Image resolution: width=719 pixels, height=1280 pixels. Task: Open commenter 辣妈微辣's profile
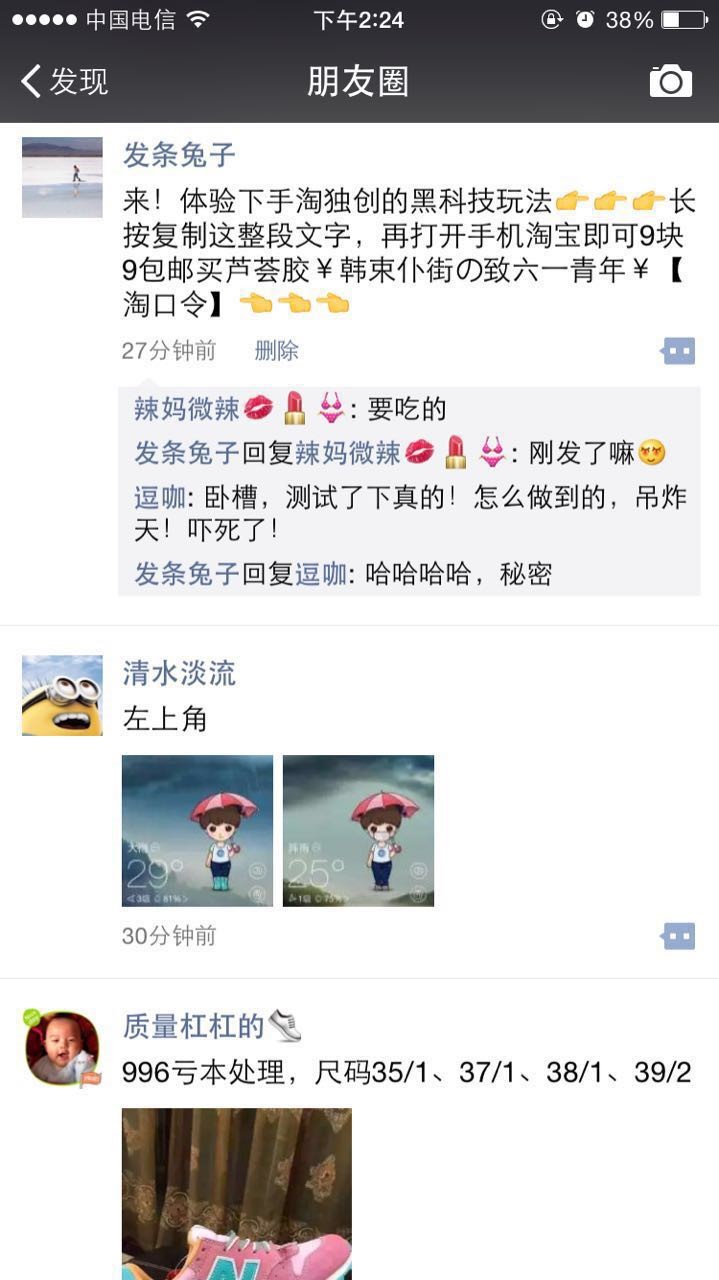pos(187,408)
